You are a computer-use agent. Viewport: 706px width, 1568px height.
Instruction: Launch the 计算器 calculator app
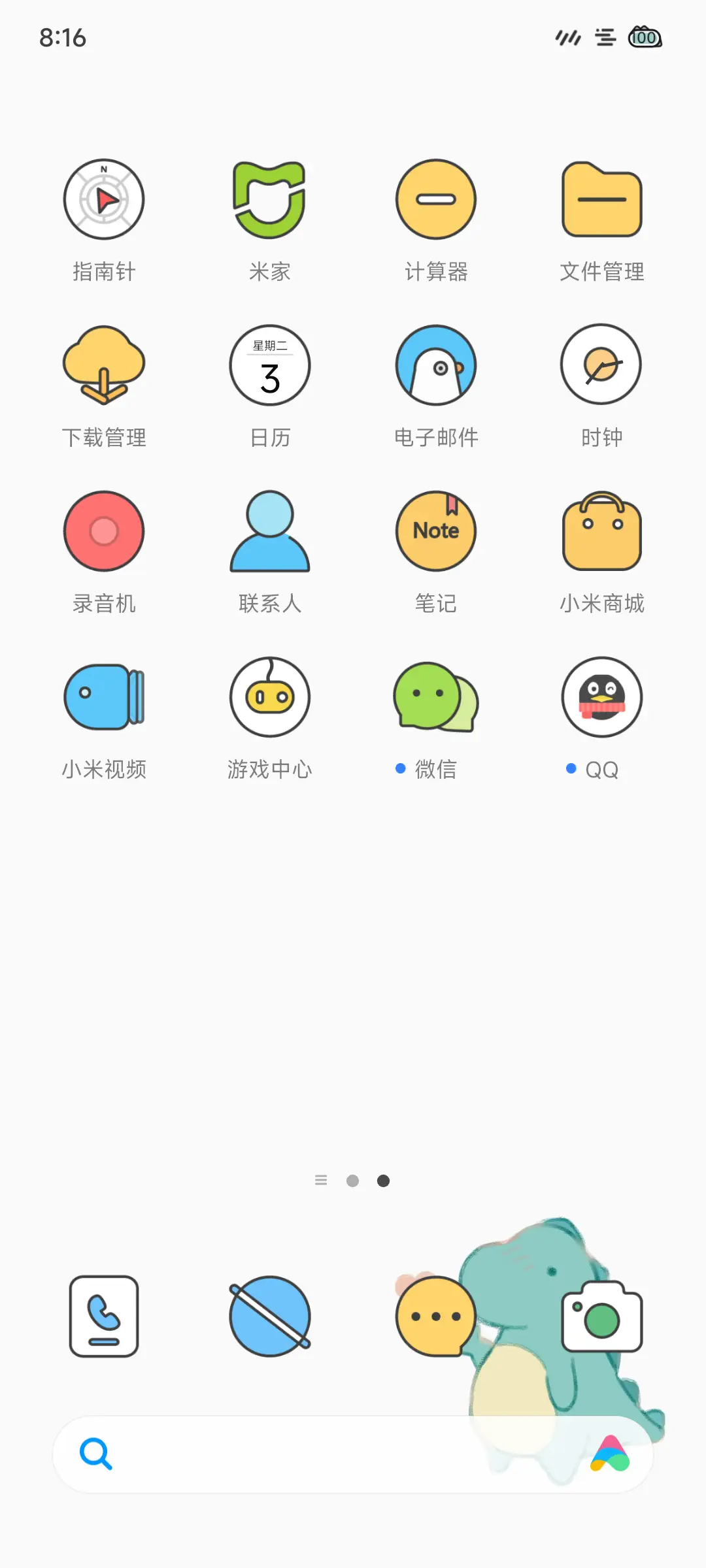(x=435, y=199)
